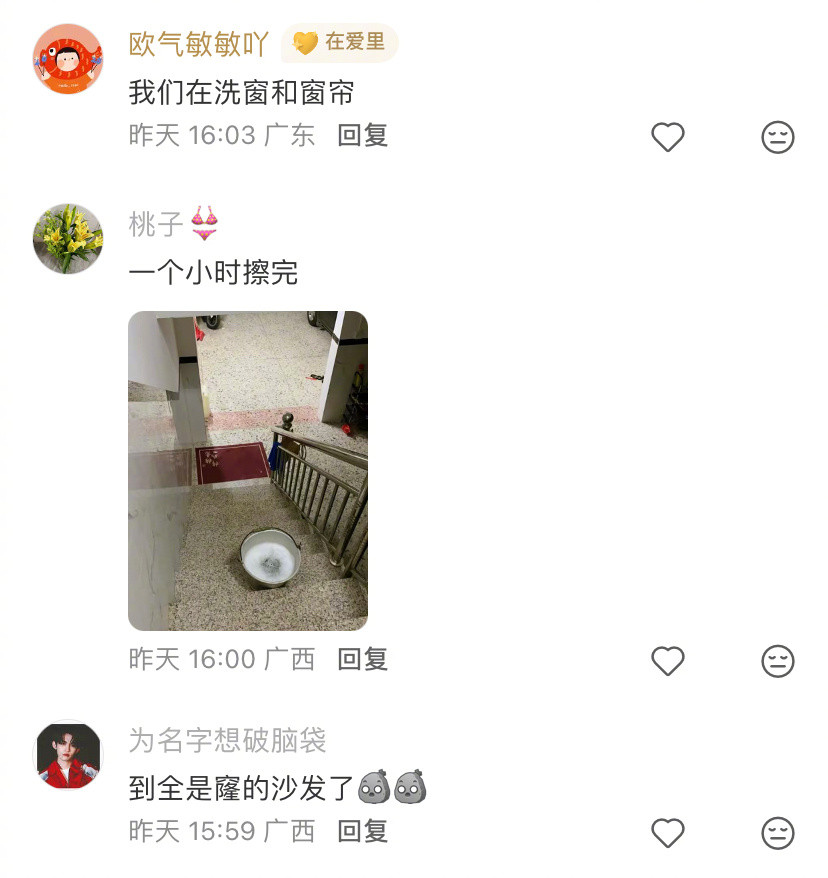Screen dimensions: 828x878
Task: Open the staircase photo in 桃子's comment
Action: click(x=247, y=469)
